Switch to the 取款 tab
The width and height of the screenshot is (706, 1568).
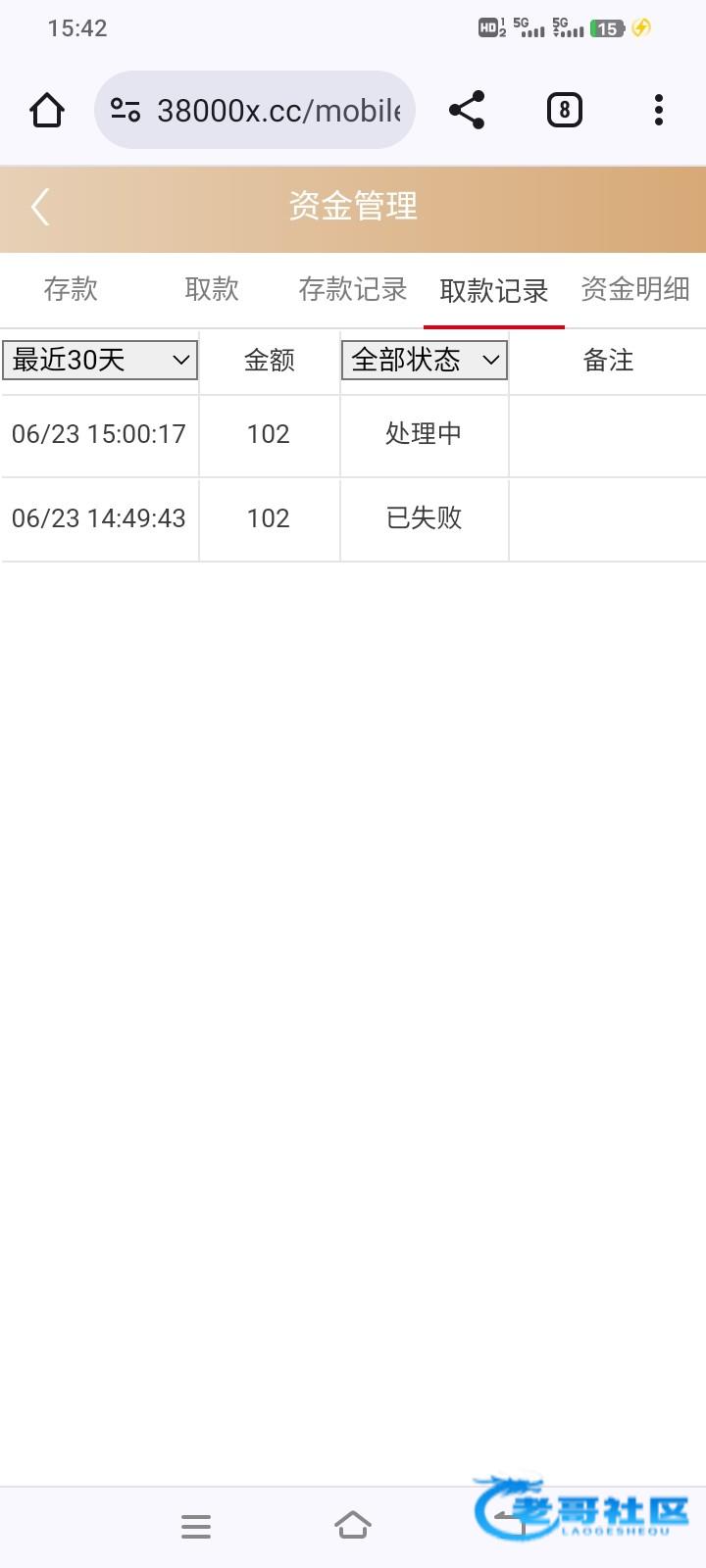pyautogui.click(x=212, y=289)
